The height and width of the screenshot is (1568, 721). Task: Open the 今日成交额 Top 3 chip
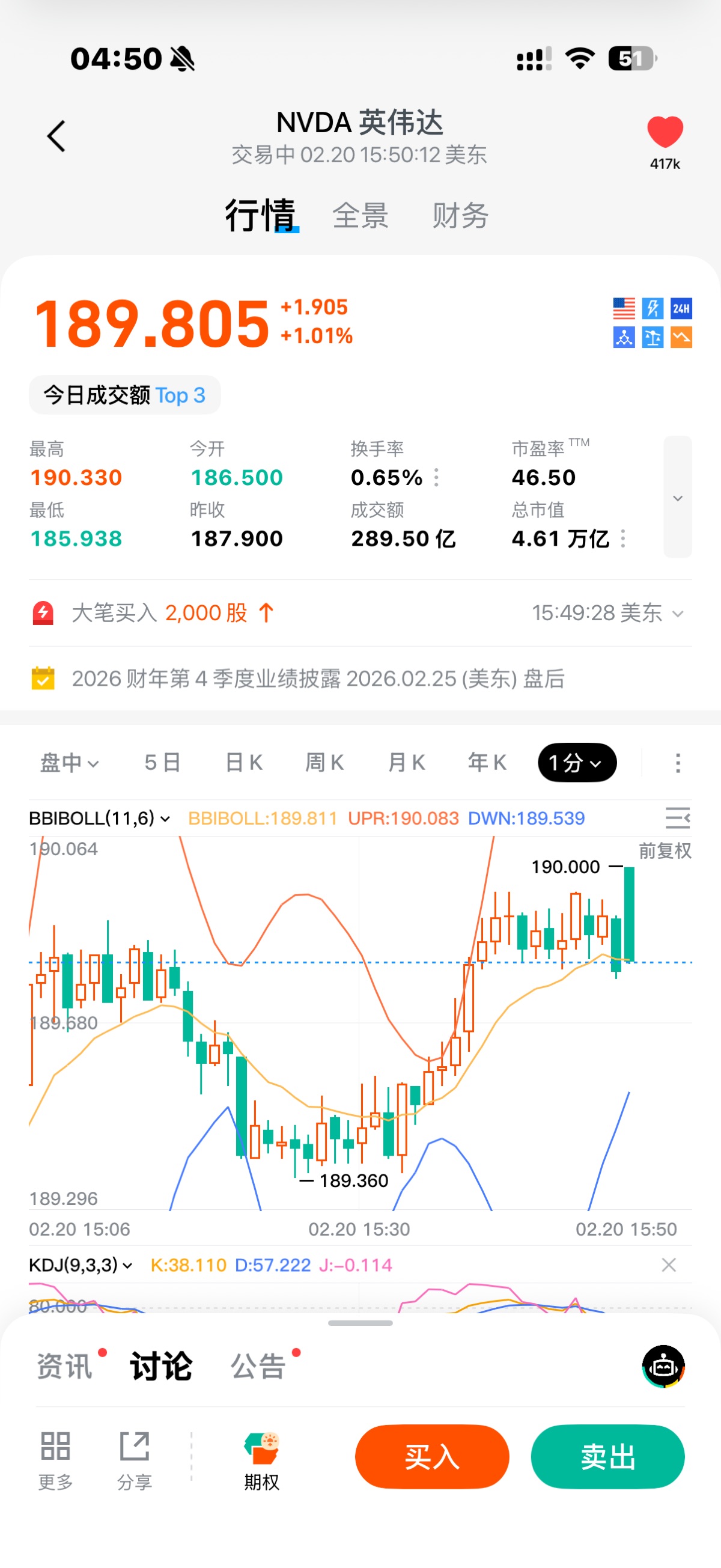point(125,395)
